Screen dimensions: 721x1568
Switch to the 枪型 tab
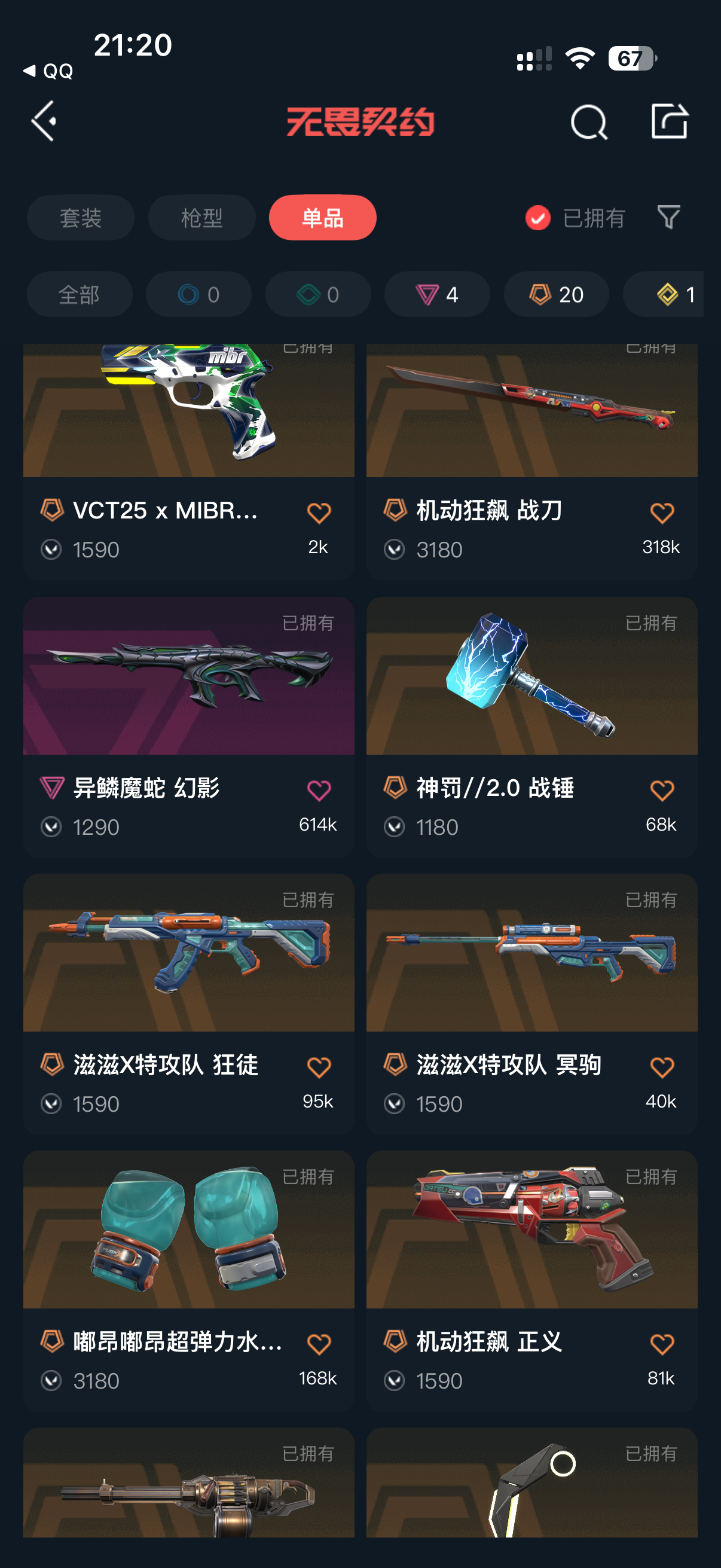click(x=201, y=217)
